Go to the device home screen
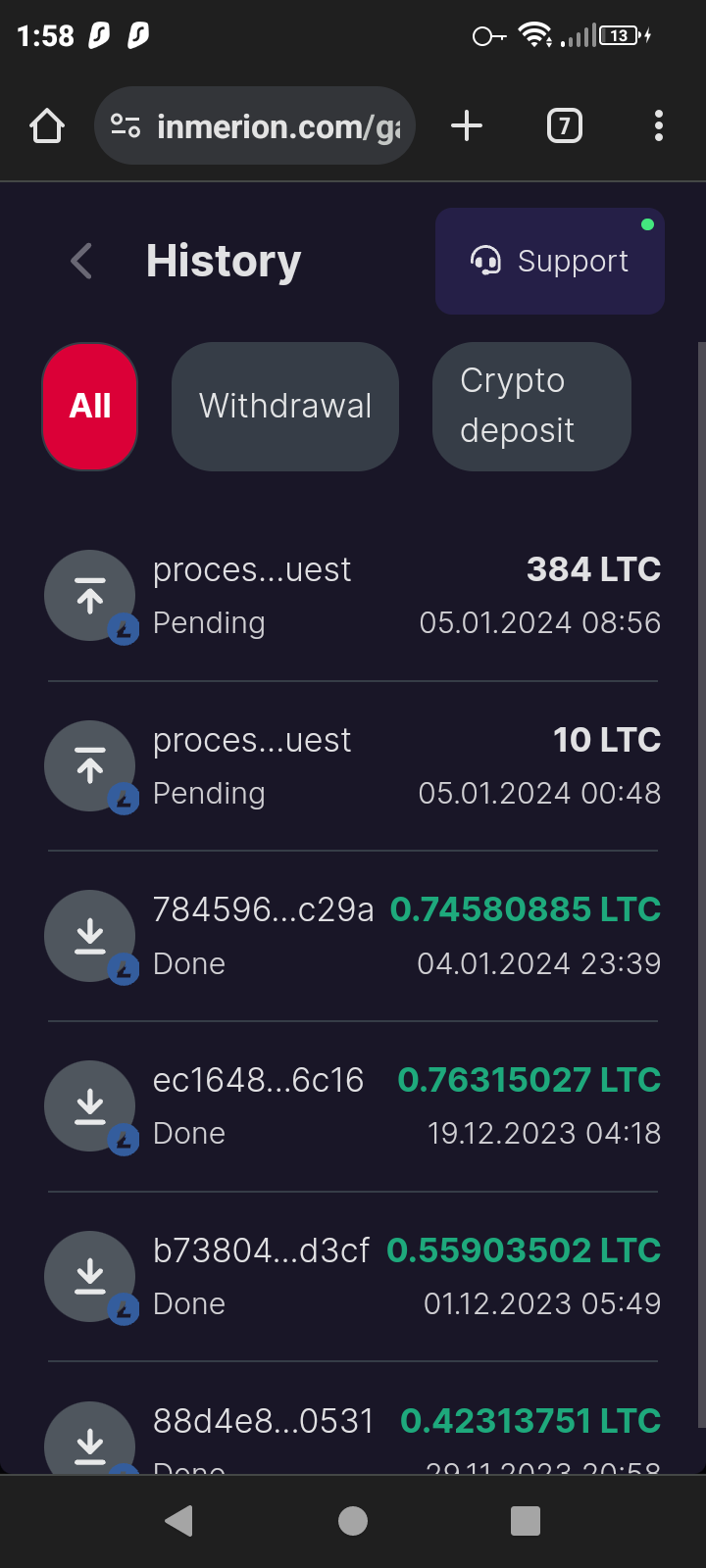Image resolution: width=706 pixels, height=1568 pixels. [x=353, y=1521]
